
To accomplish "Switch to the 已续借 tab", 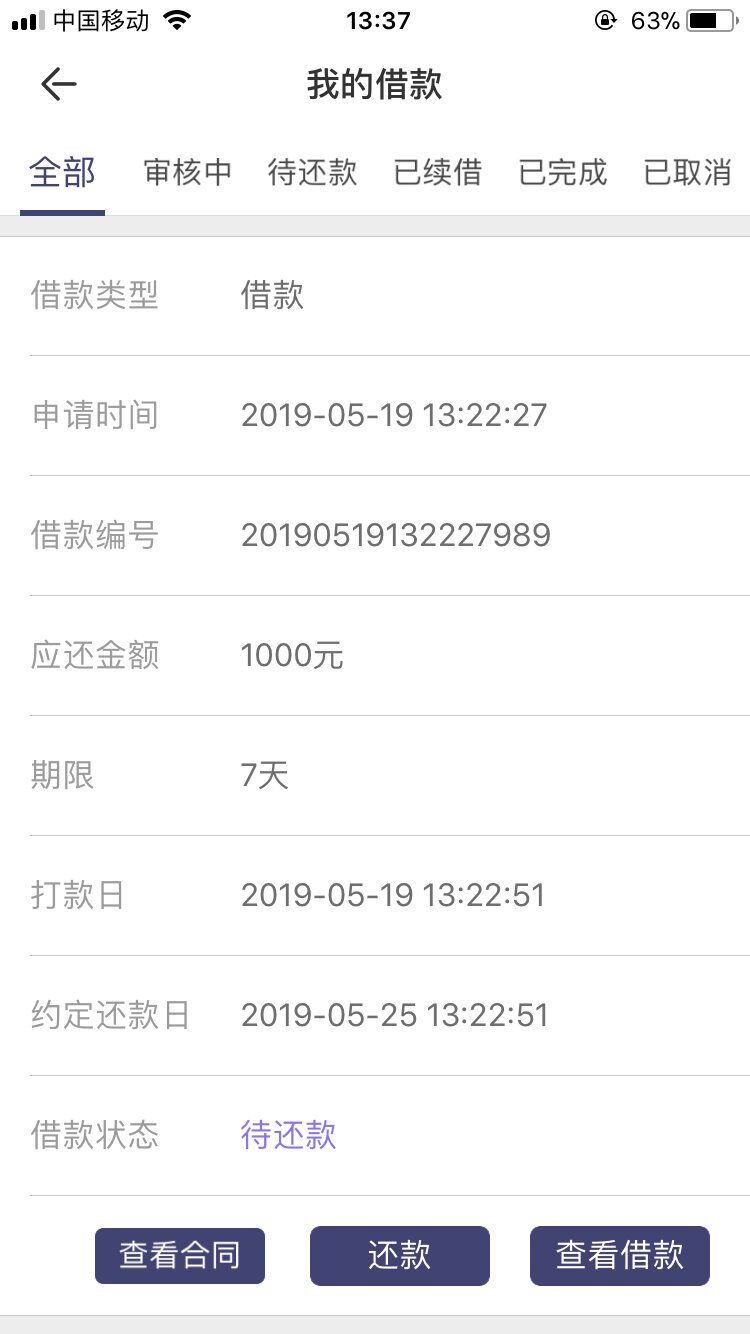I will (x=437, y=172).
